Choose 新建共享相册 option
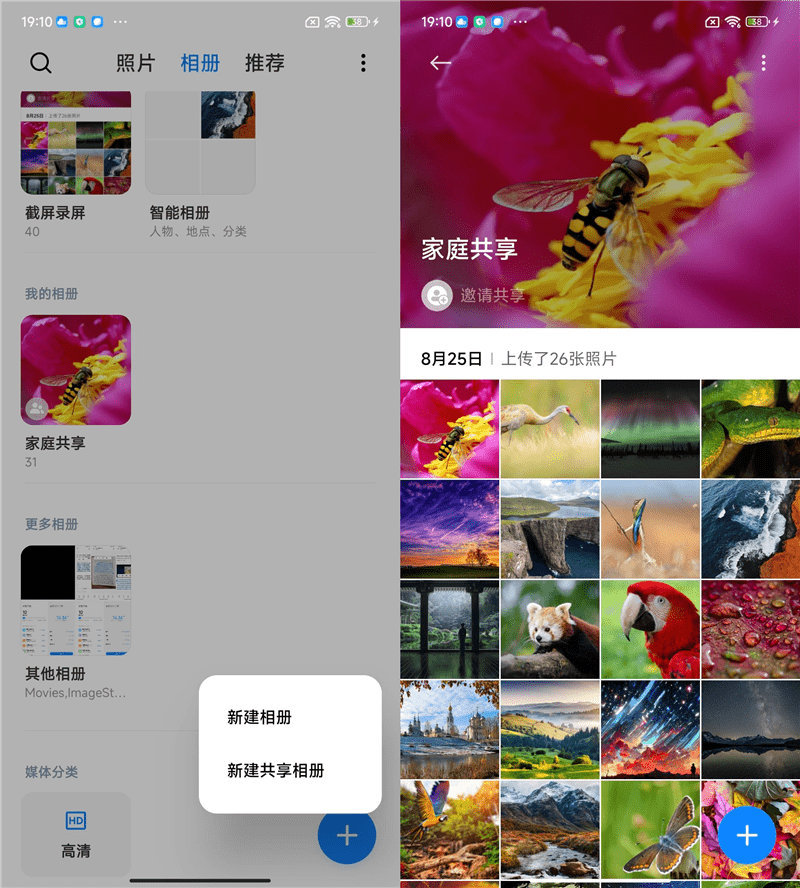 (276, 770)
